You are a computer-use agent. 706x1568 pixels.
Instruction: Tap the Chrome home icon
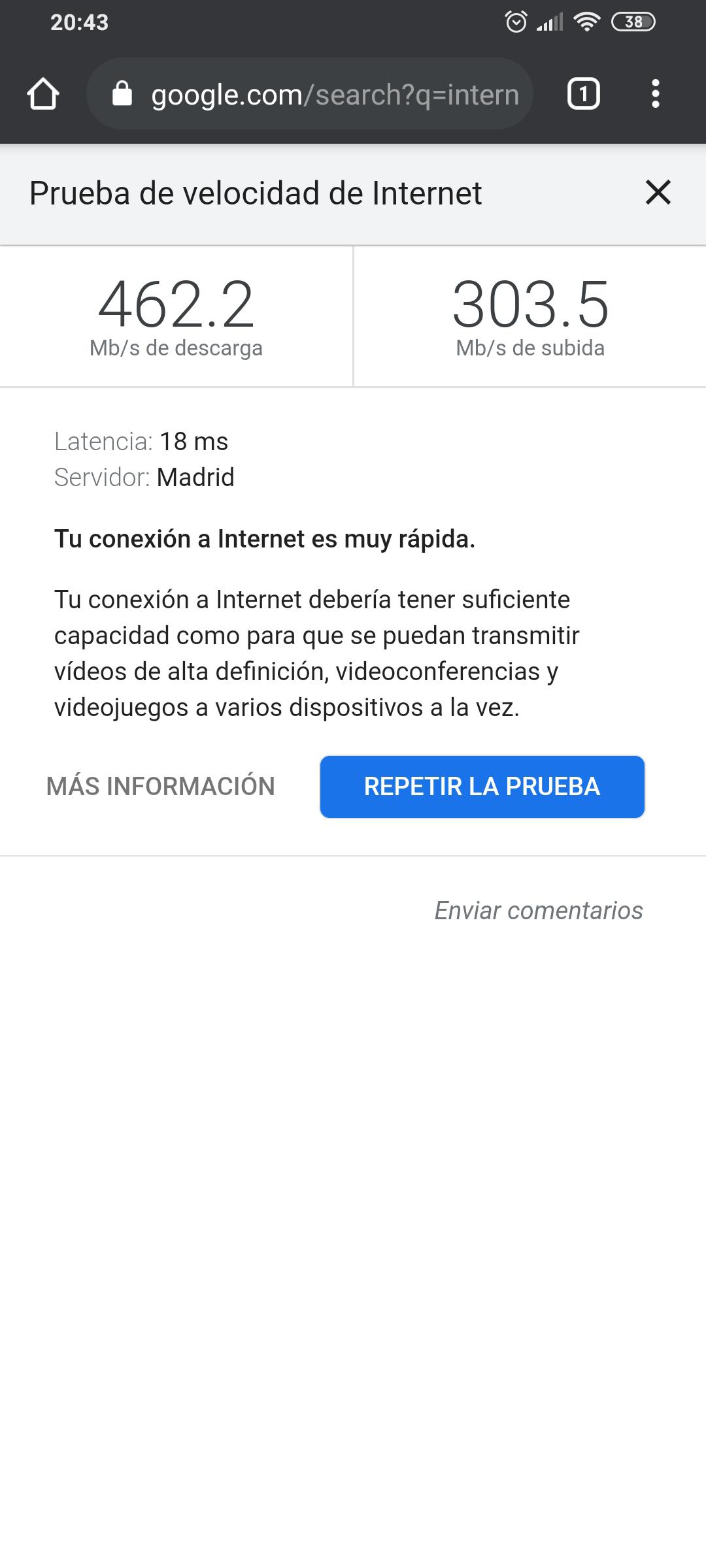[x=43, y=94]
